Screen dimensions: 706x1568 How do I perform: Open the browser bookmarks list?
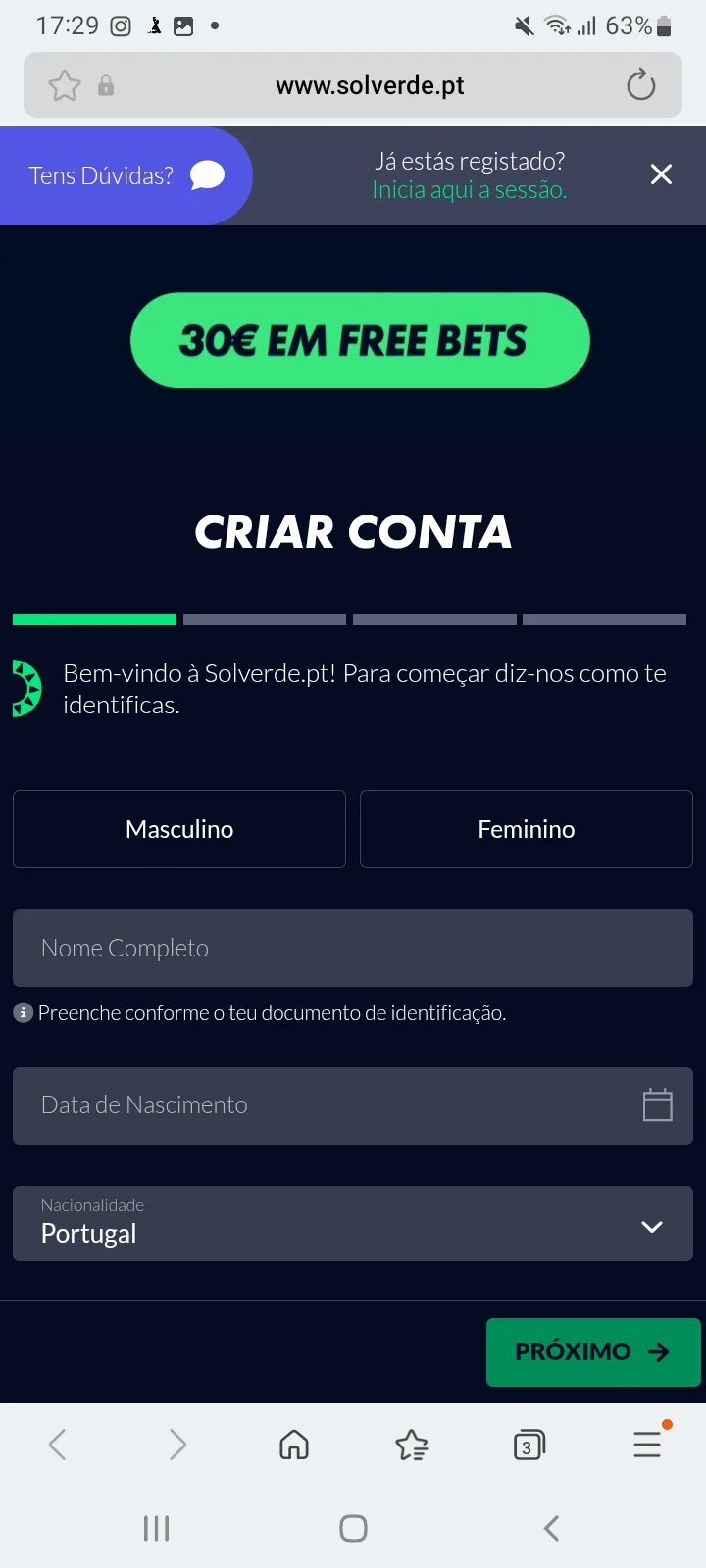(x=412, y=1445)
